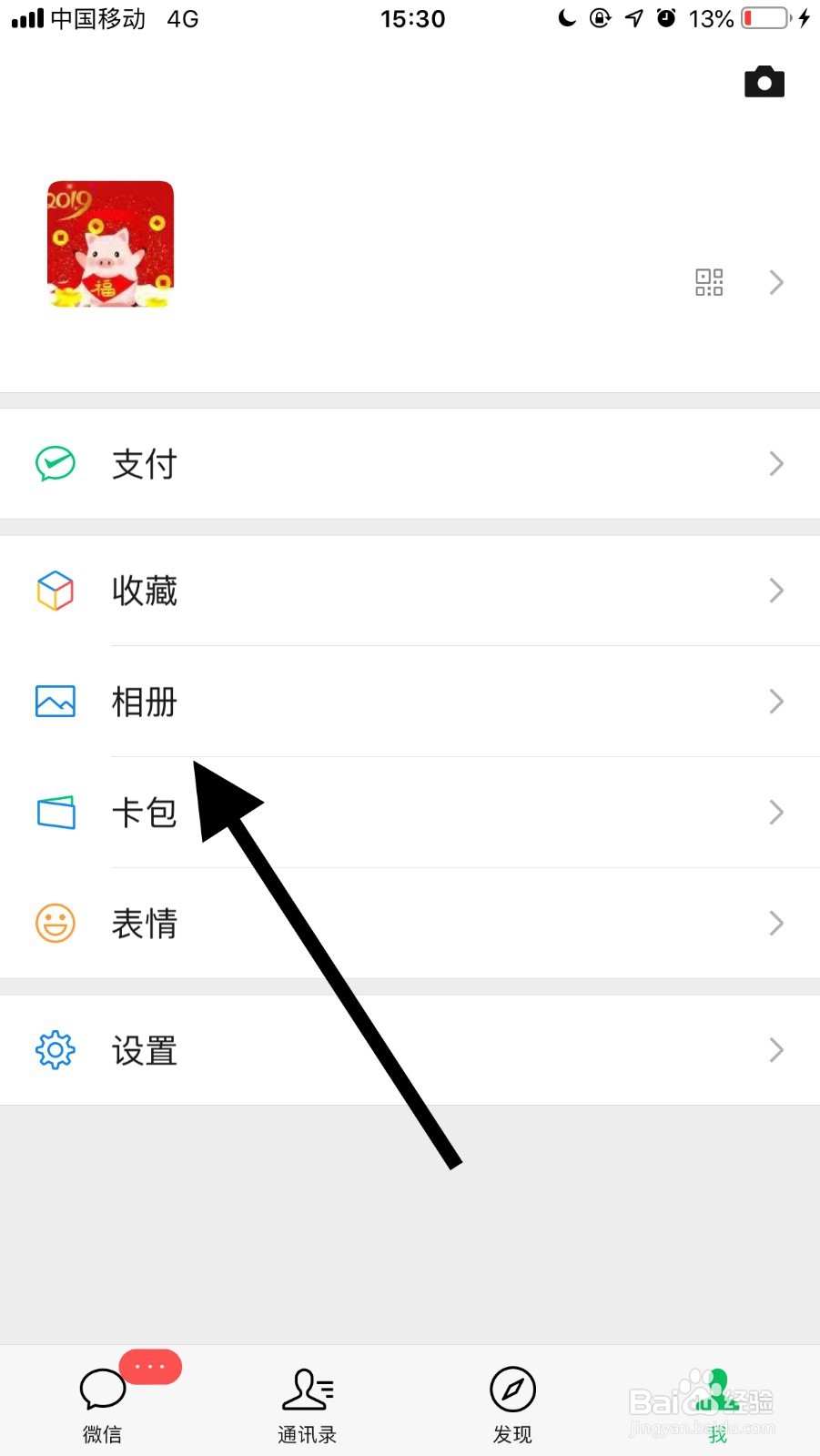Check the unread messages badge on 微信
820x1456 pixels.
point(151,1366)
